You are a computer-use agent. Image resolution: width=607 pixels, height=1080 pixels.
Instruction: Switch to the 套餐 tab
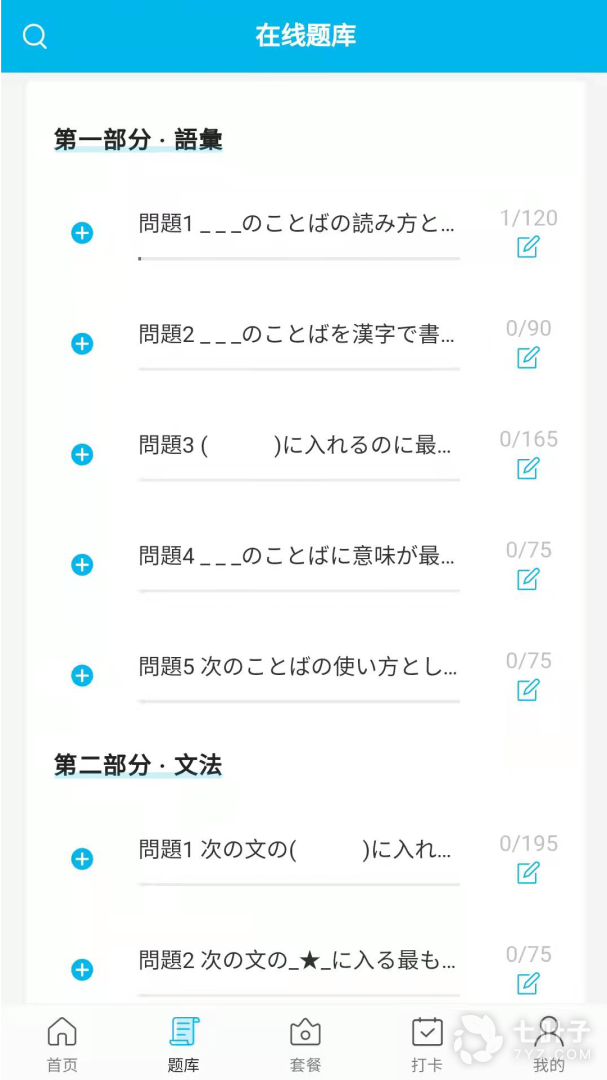click(x=305, y=1042)
